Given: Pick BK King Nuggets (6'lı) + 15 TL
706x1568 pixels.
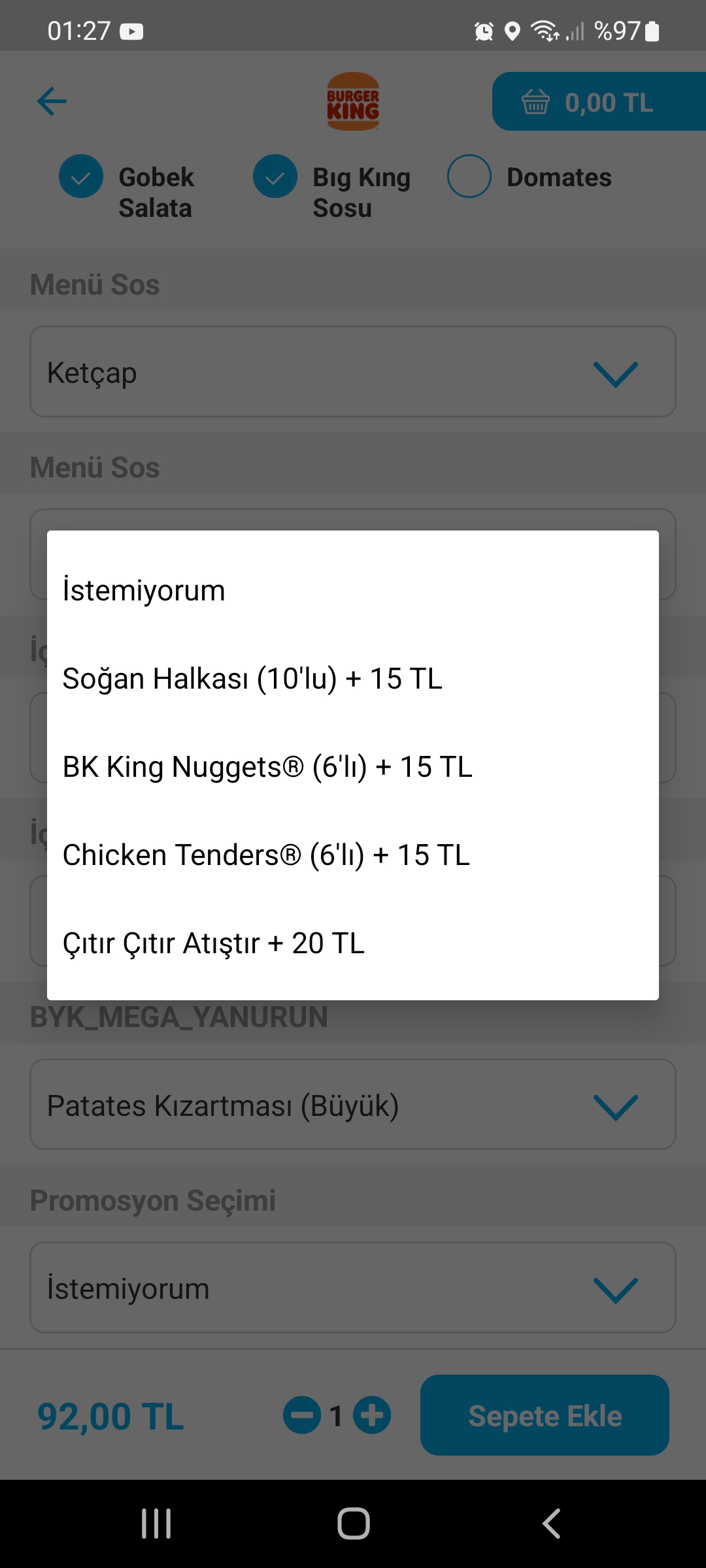Looking at the screenshot, I should [x=353, y=766].
